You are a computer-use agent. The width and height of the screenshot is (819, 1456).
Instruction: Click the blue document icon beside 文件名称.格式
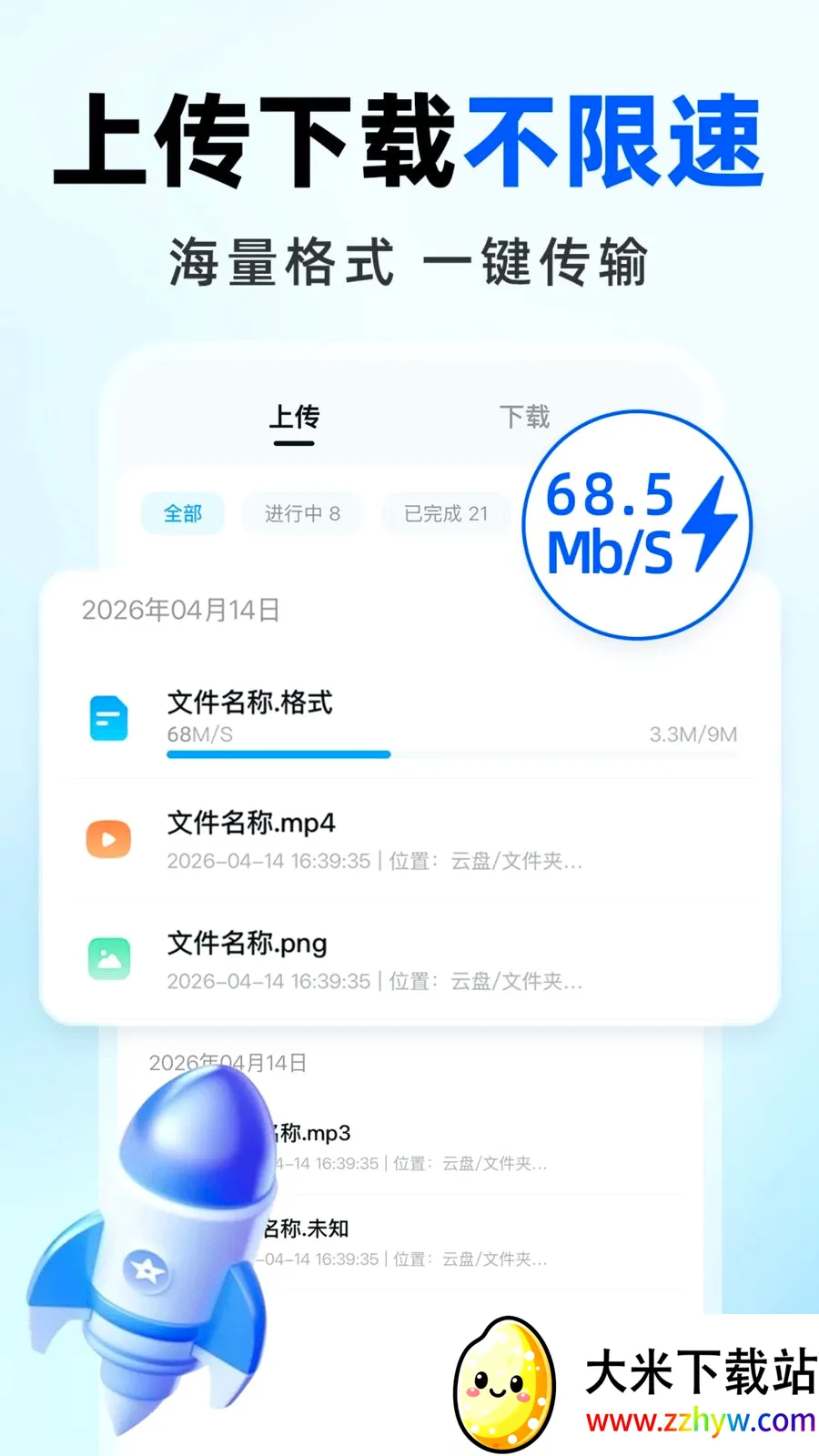(x=107, y=717)
